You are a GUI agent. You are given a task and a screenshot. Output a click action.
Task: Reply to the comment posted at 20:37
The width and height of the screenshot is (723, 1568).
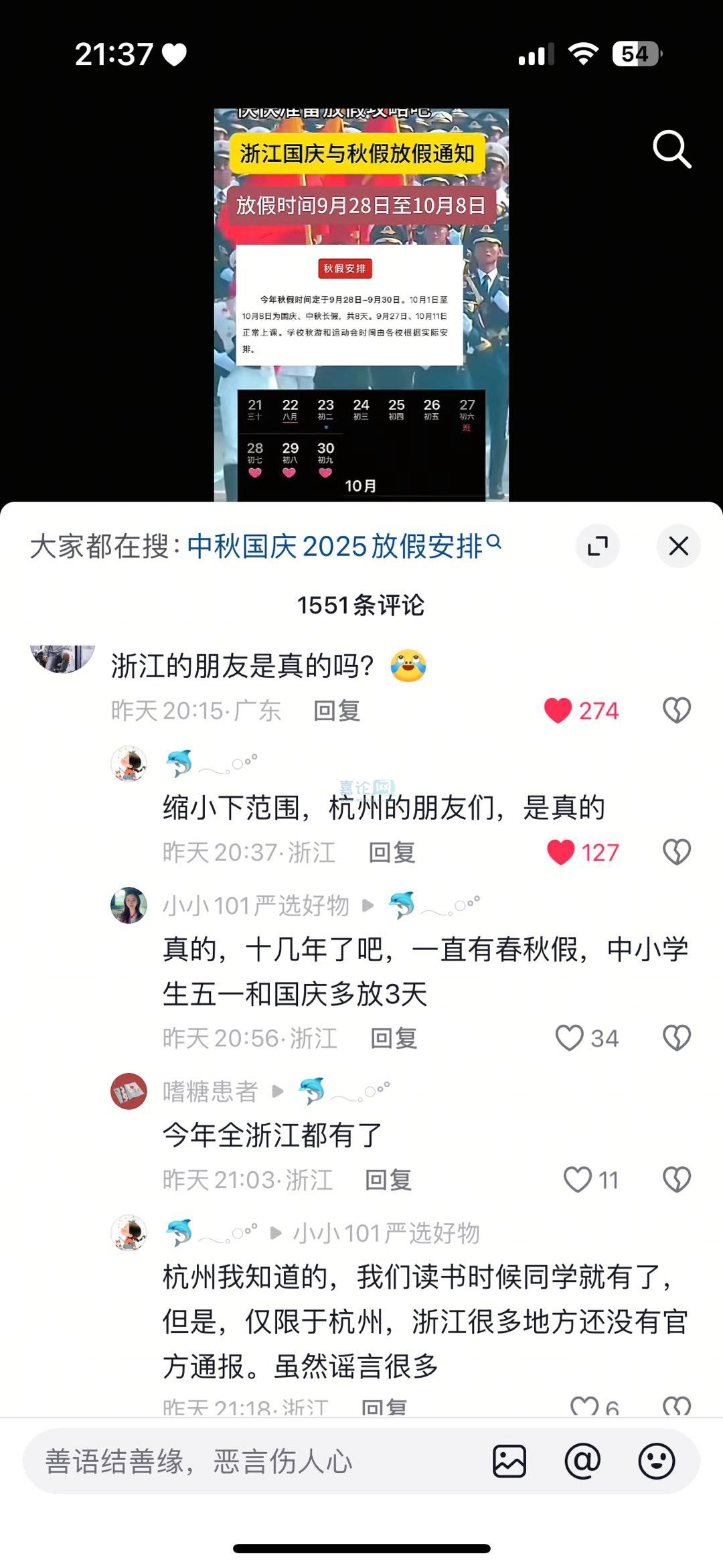pos(392,852)
